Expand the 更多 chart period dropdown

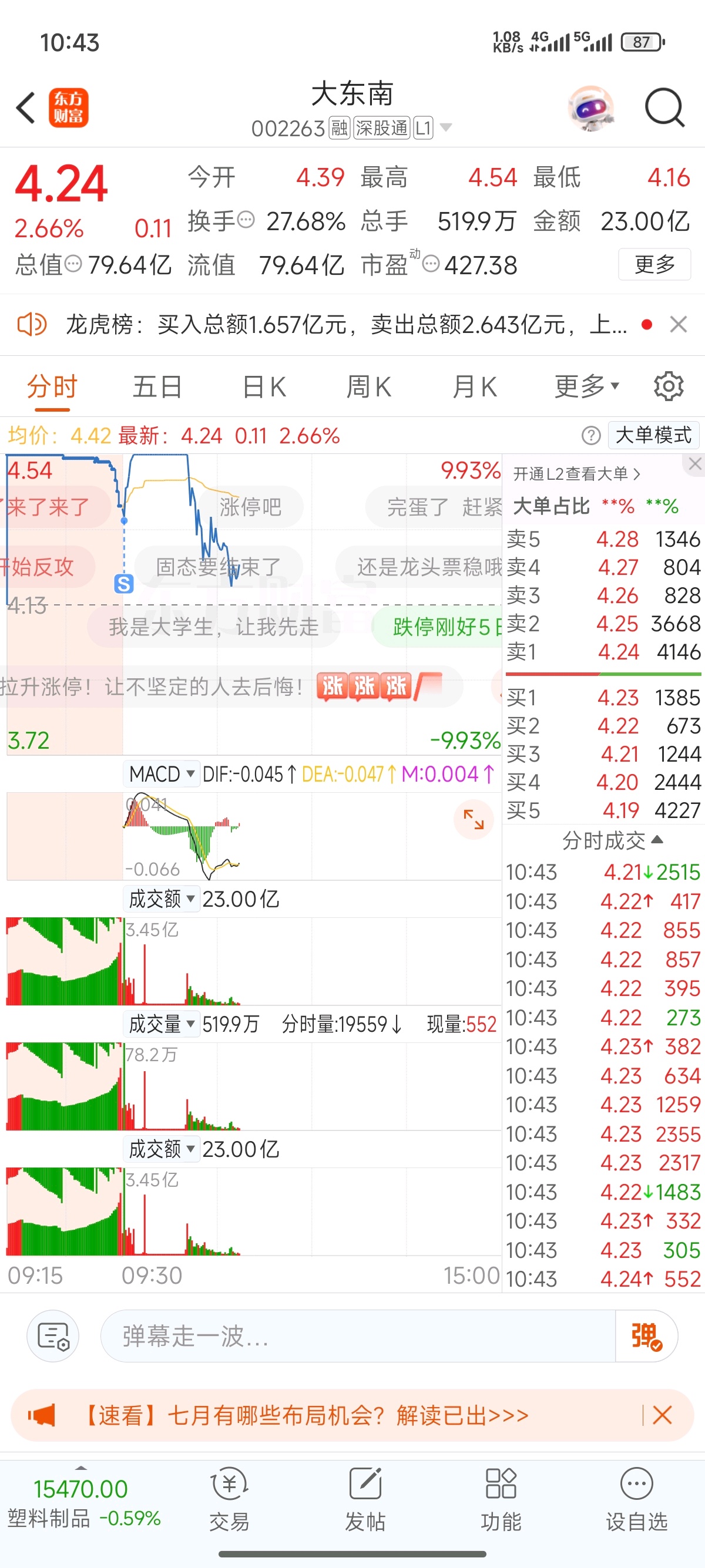pyautogui.click(x=586, y=386)
